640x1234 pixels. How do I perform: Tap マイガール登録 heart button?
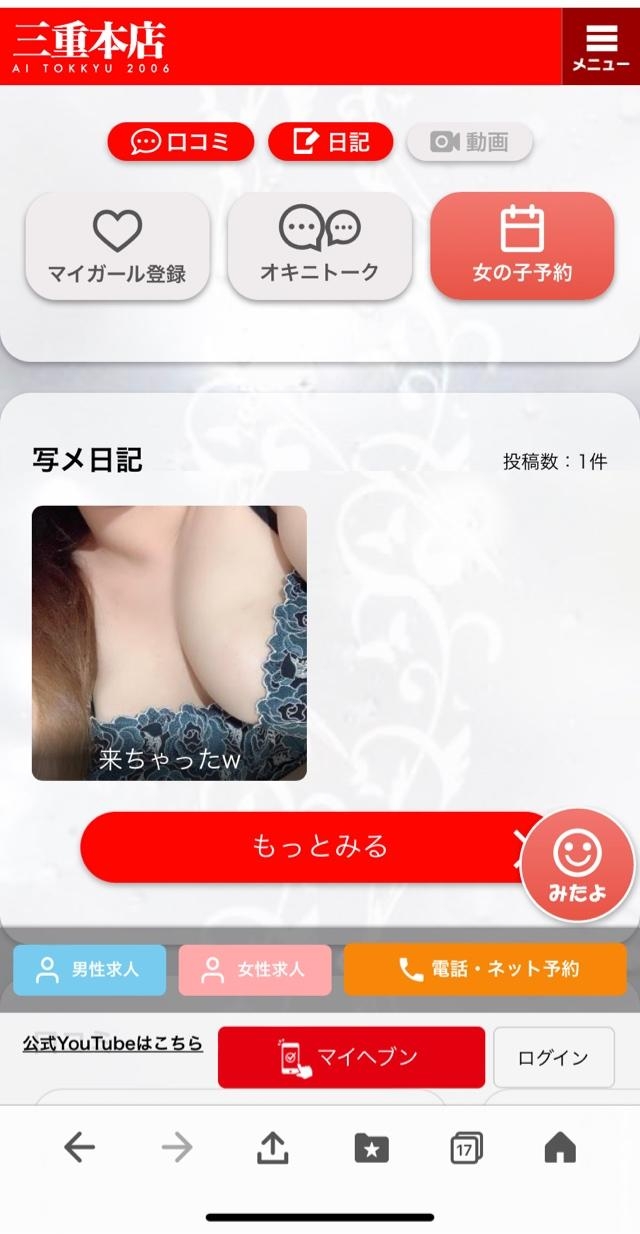coord(117,246)
